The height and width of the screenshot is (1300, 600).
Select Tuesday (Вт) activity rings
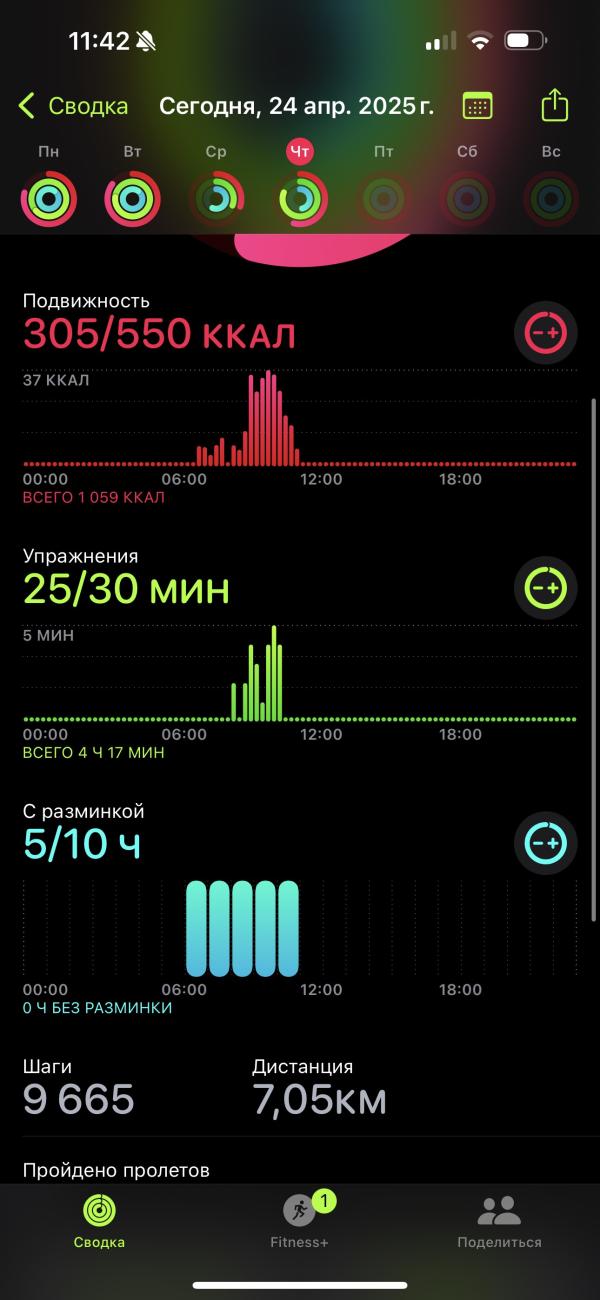point(132,199)
